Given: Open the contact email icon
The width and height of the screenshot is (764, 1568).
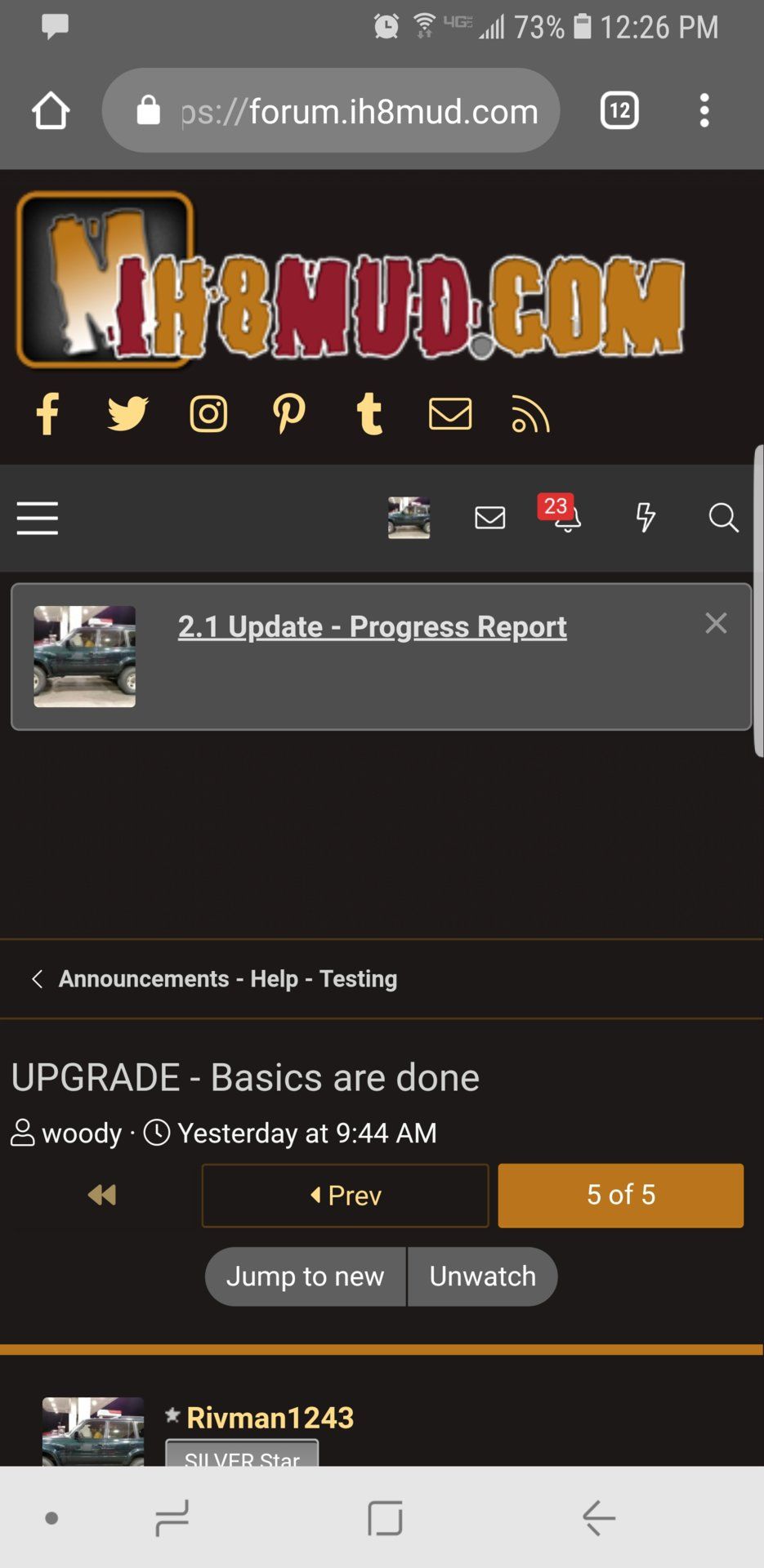Looking at the screenshot, I should (450, 414).
